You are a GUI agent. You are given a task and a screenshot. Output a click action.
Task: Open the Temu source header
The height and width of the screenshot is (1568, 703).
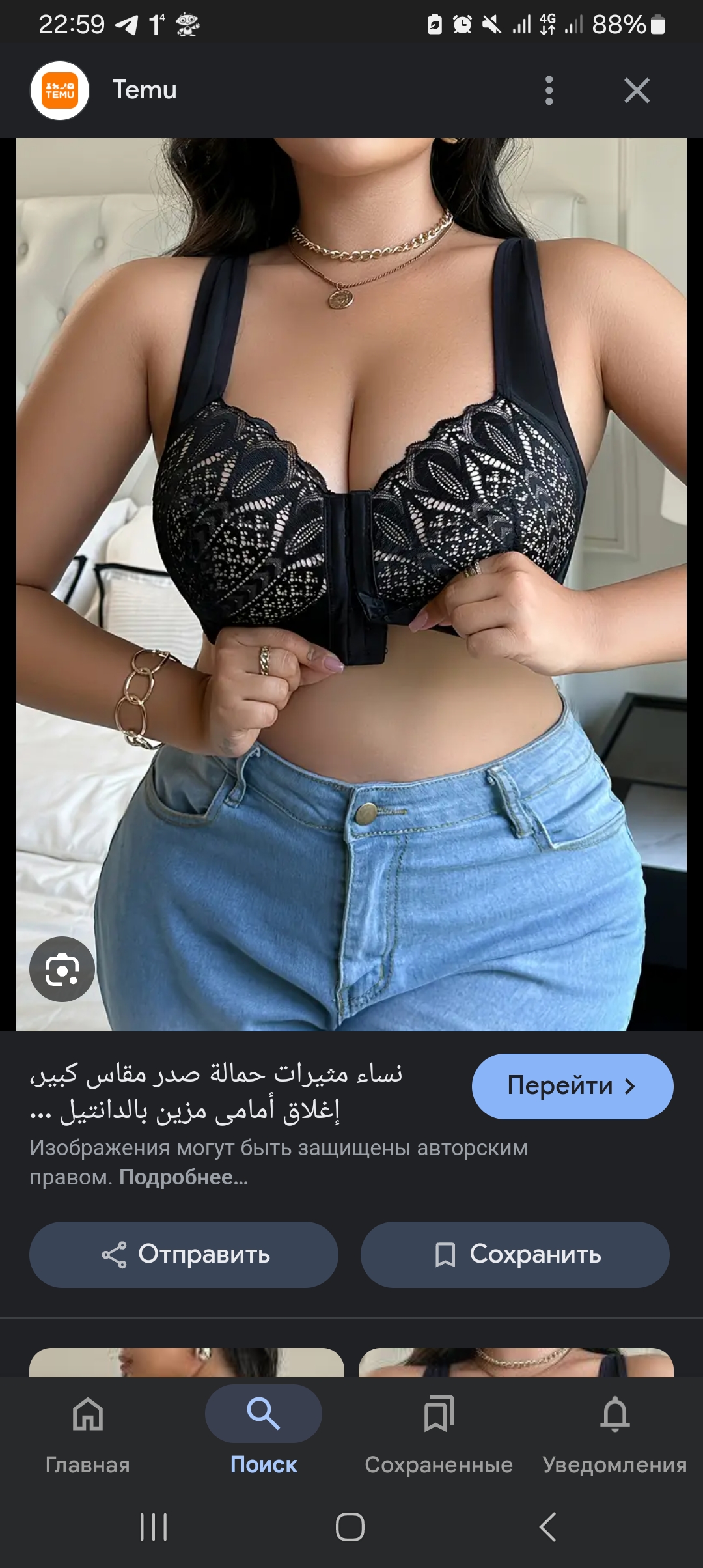(x=104, y=91)
